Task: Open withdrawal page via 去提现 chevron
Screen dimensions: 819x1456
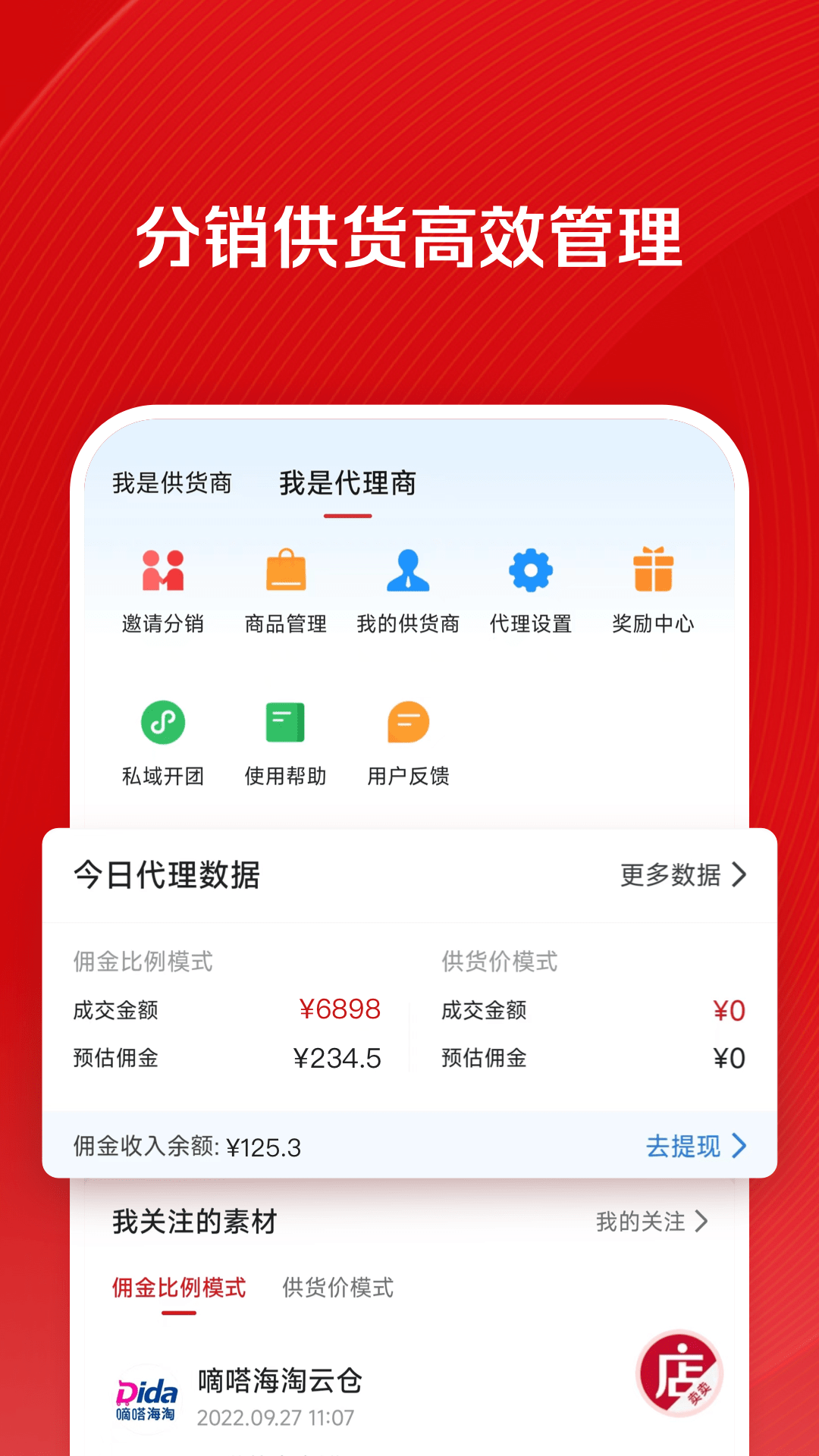Action: coord(739,1147)
